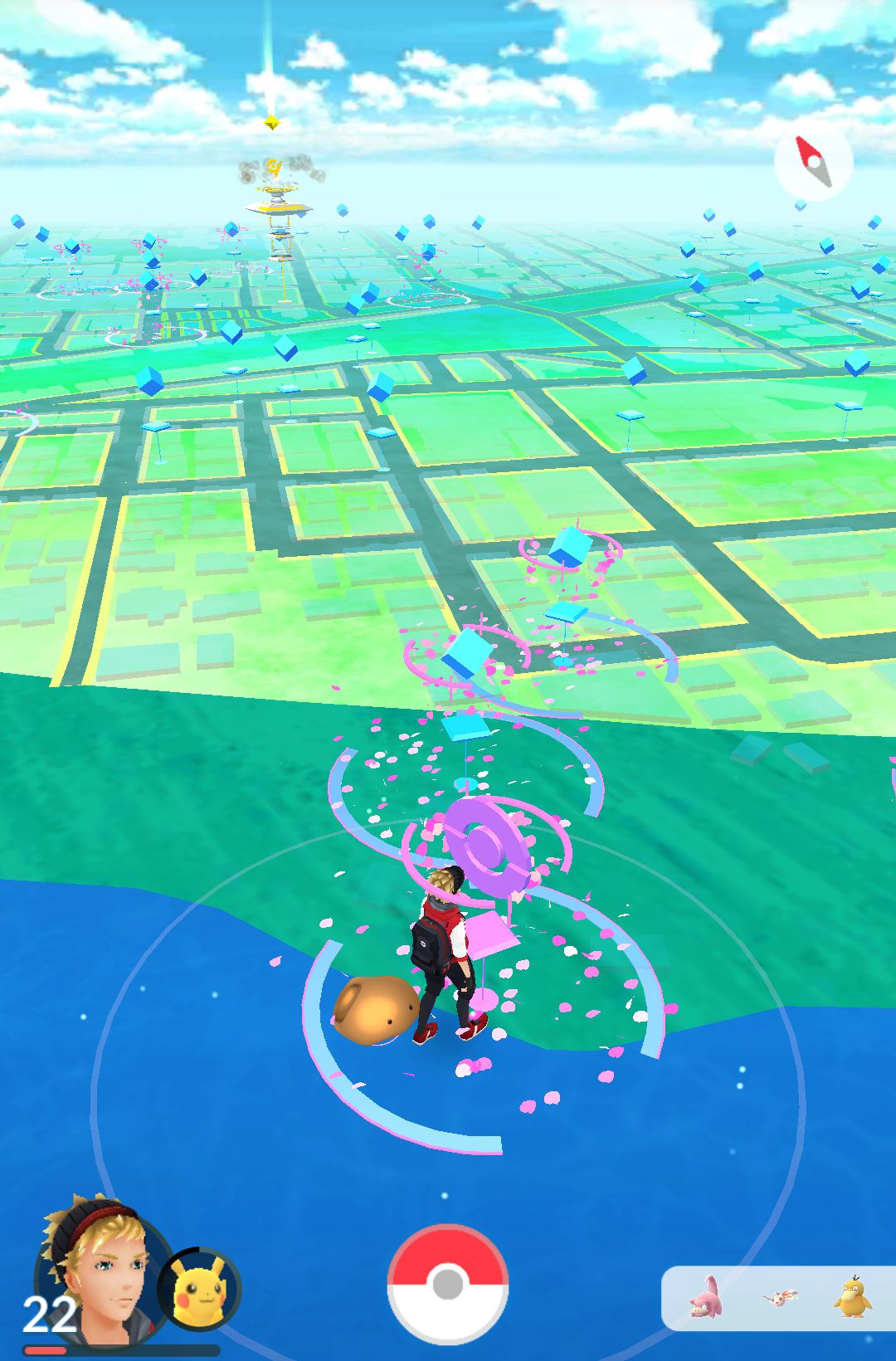Tap the compass to reorient the map

click(x=813, y=162)
